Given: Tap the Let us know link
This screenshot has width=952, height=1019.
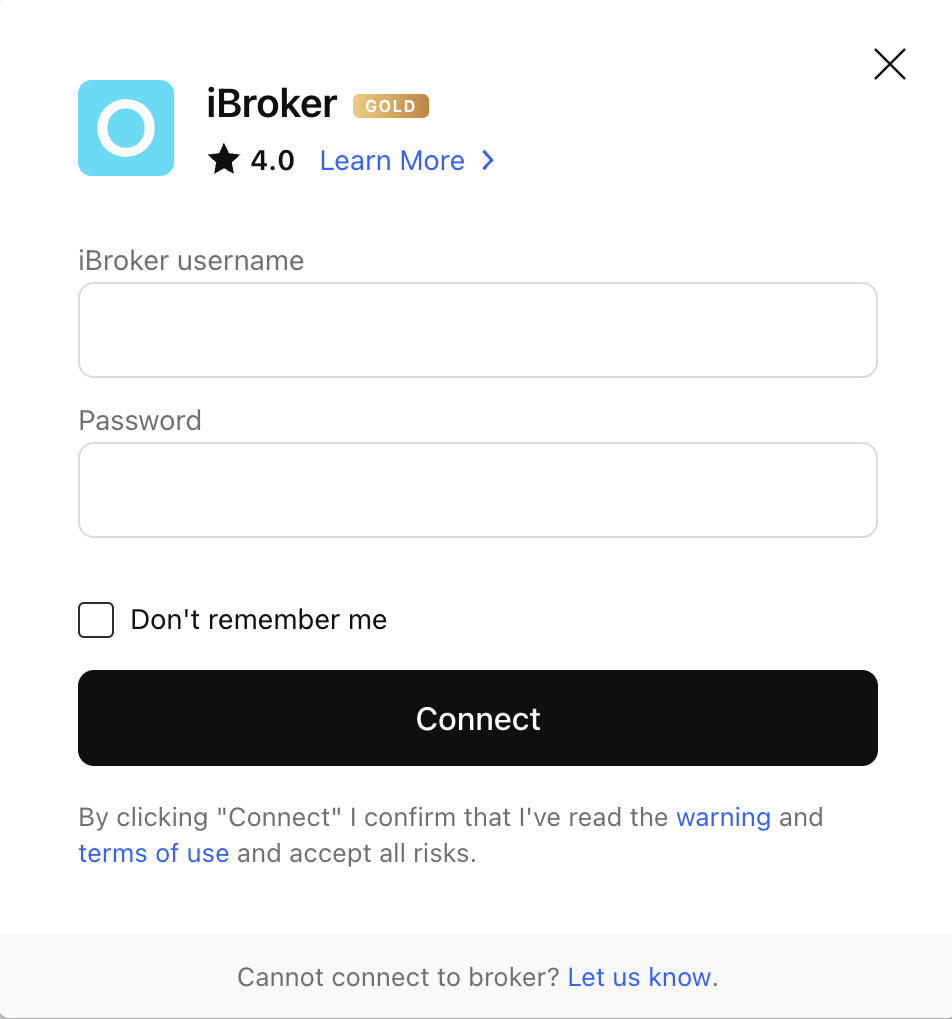Looking at the screenshot, I should 640,977.
